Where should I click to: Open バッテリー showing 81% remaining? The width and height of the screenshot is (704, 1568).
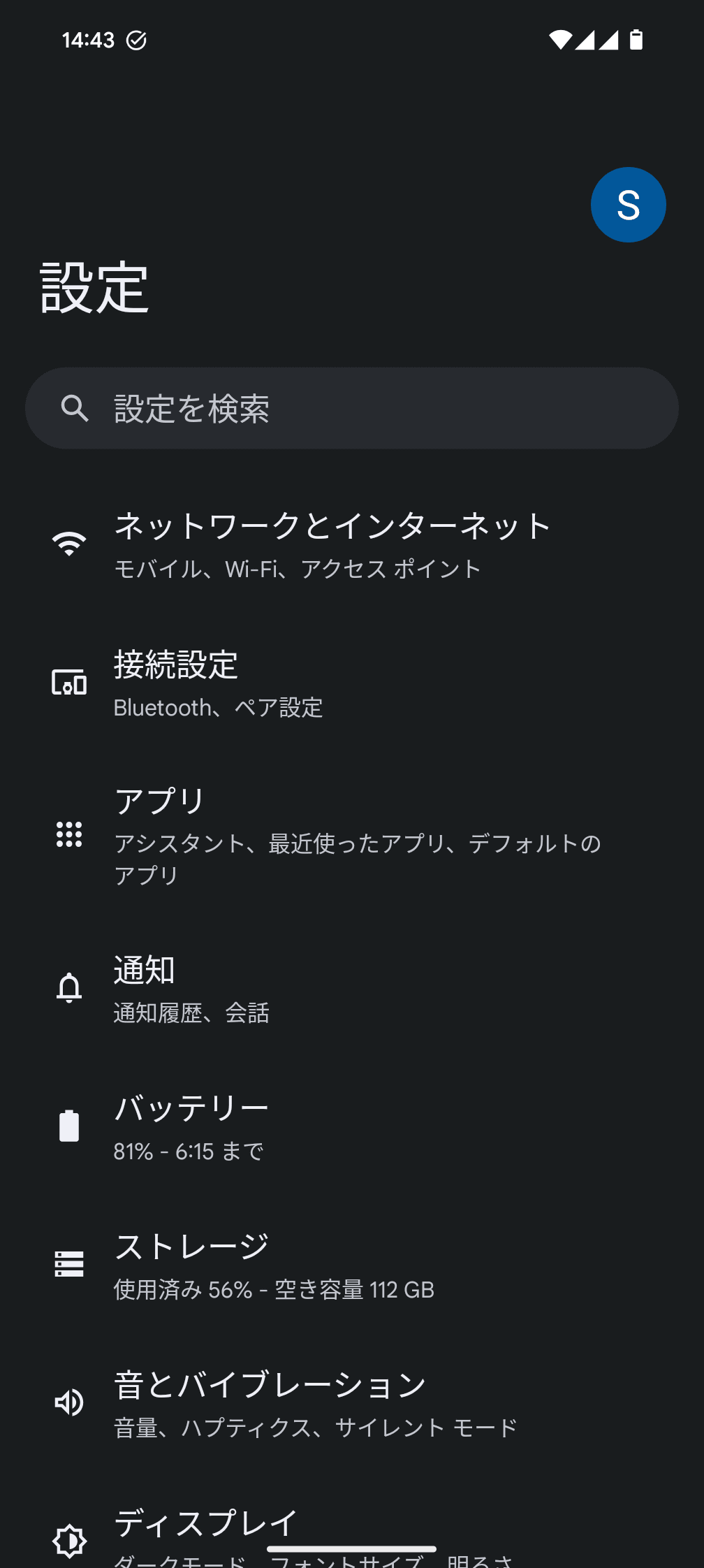[x=332, y=1126]
